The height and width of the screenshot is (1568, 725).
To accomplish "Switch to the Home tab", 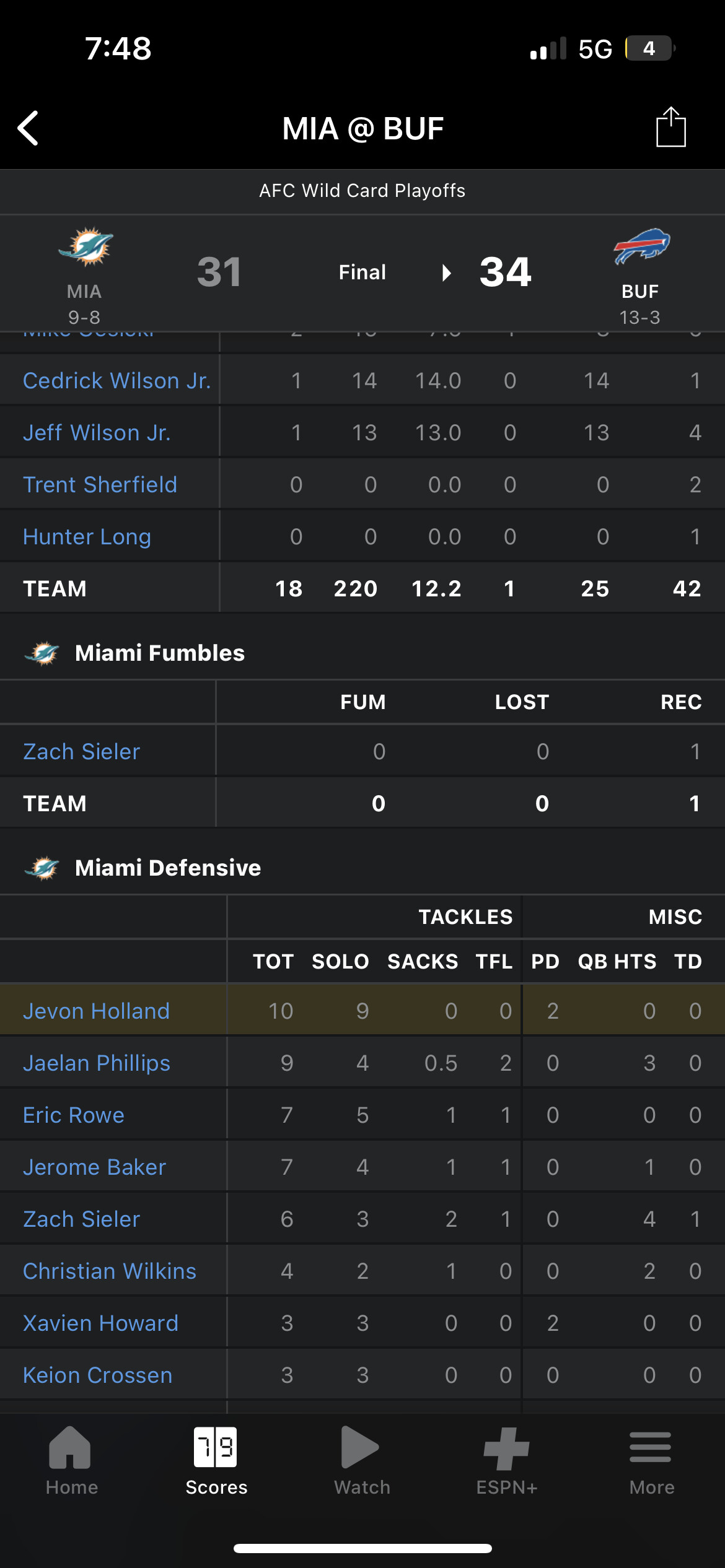I will point(71,1459).
